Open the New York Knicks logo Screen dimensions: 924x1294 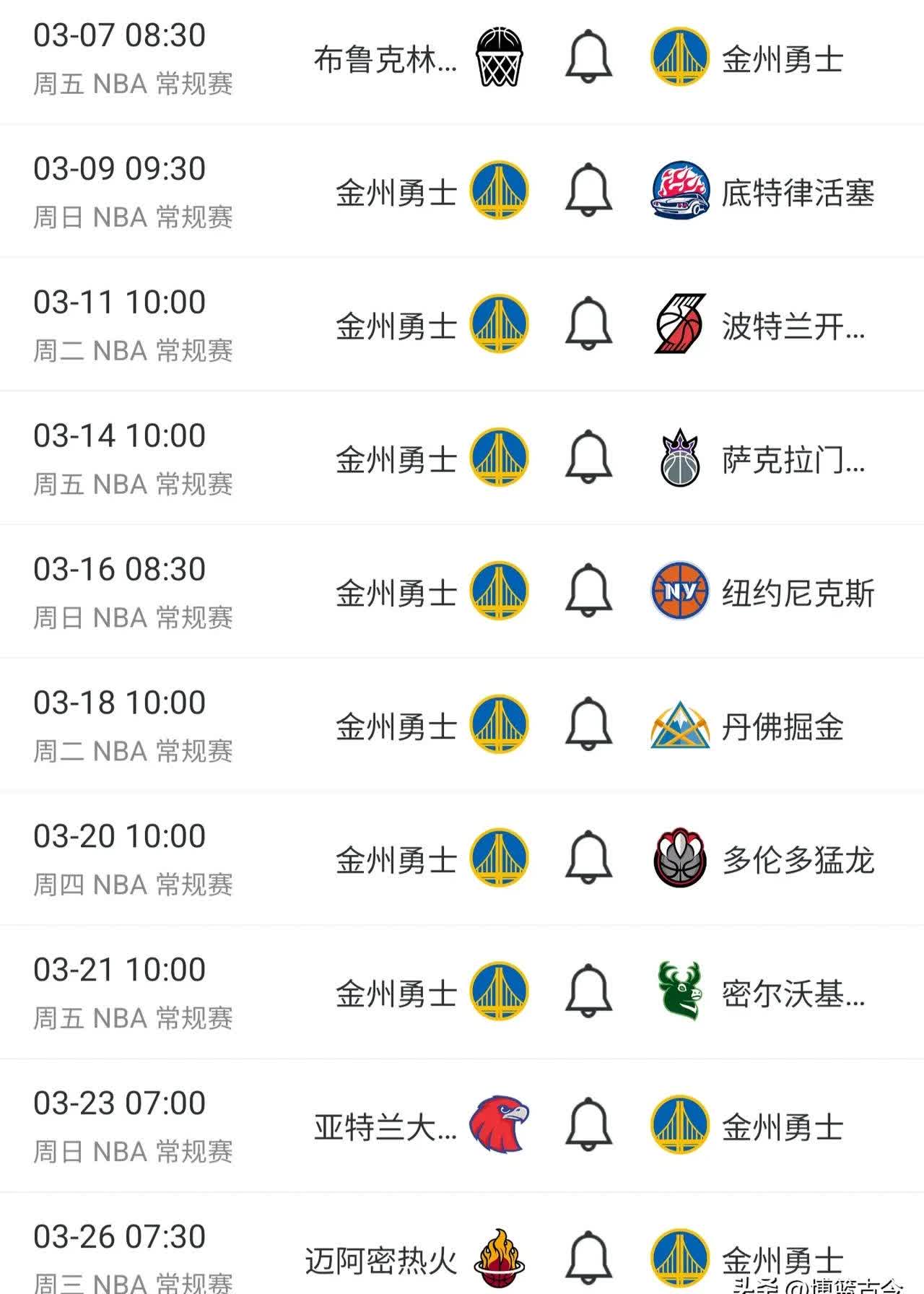tap(679, 591)
